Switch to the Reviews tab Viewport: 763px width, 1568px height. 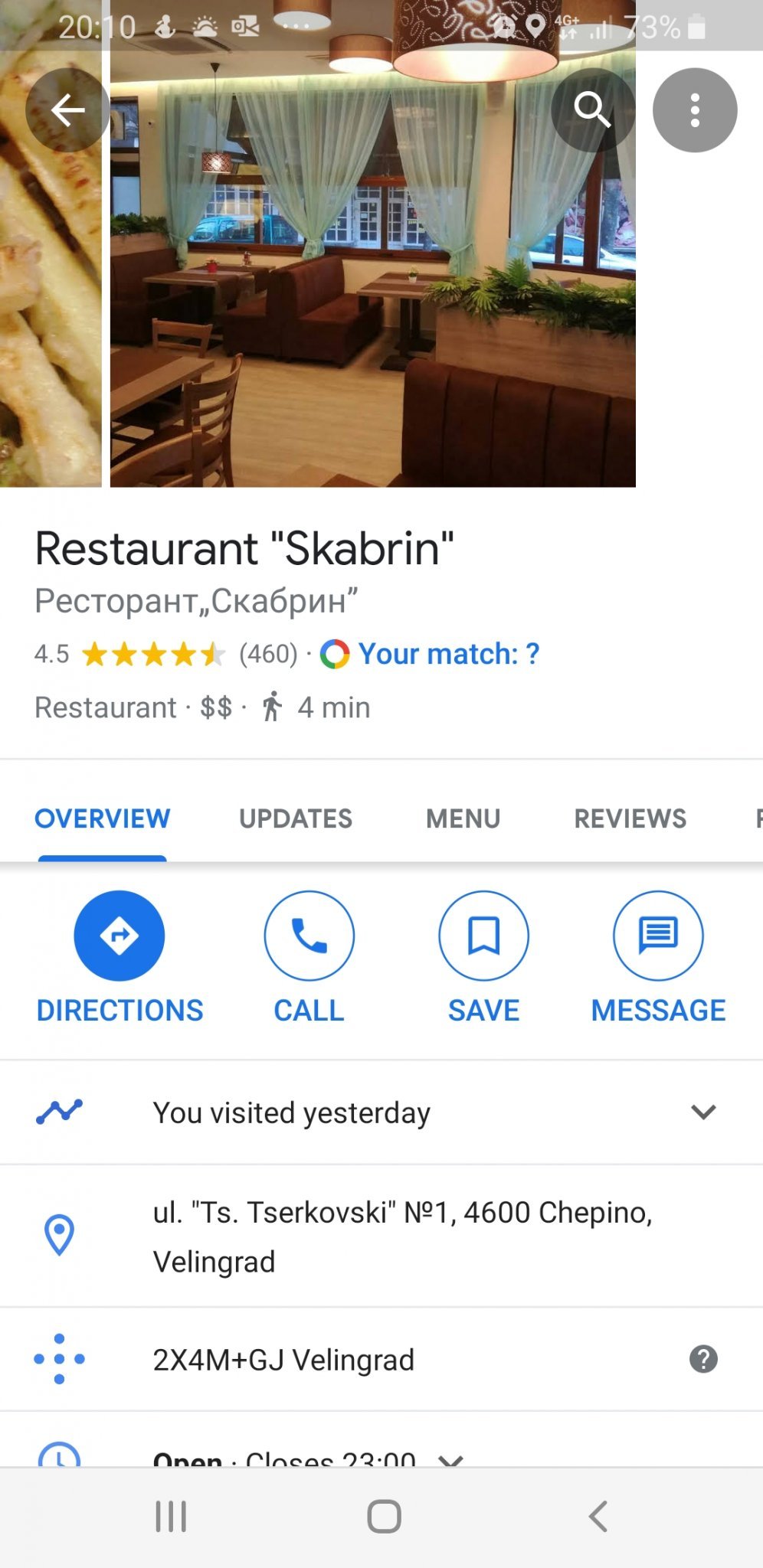point(630,818)
